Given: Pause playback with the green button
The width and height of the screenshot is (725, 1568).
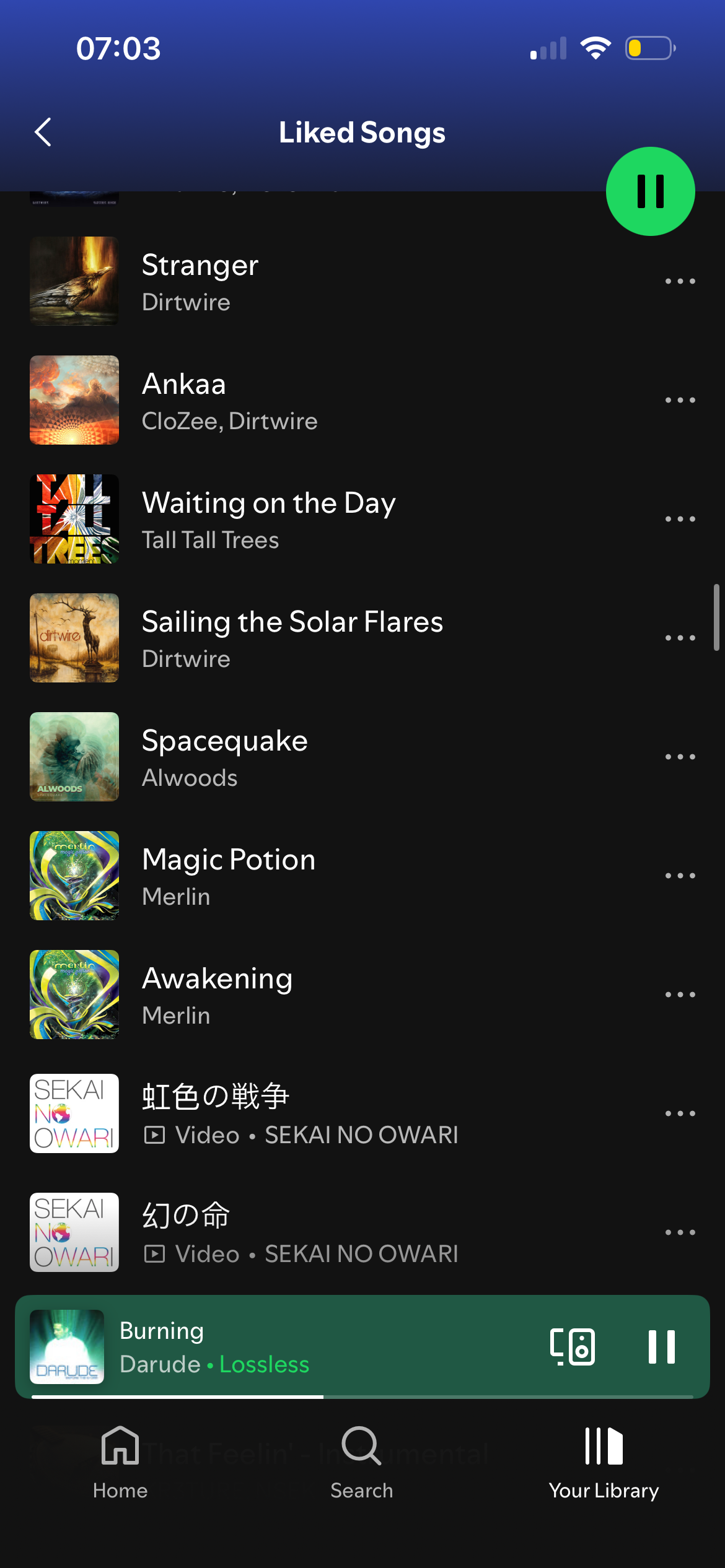Looking at the screenshot, I should click(650, 191).
